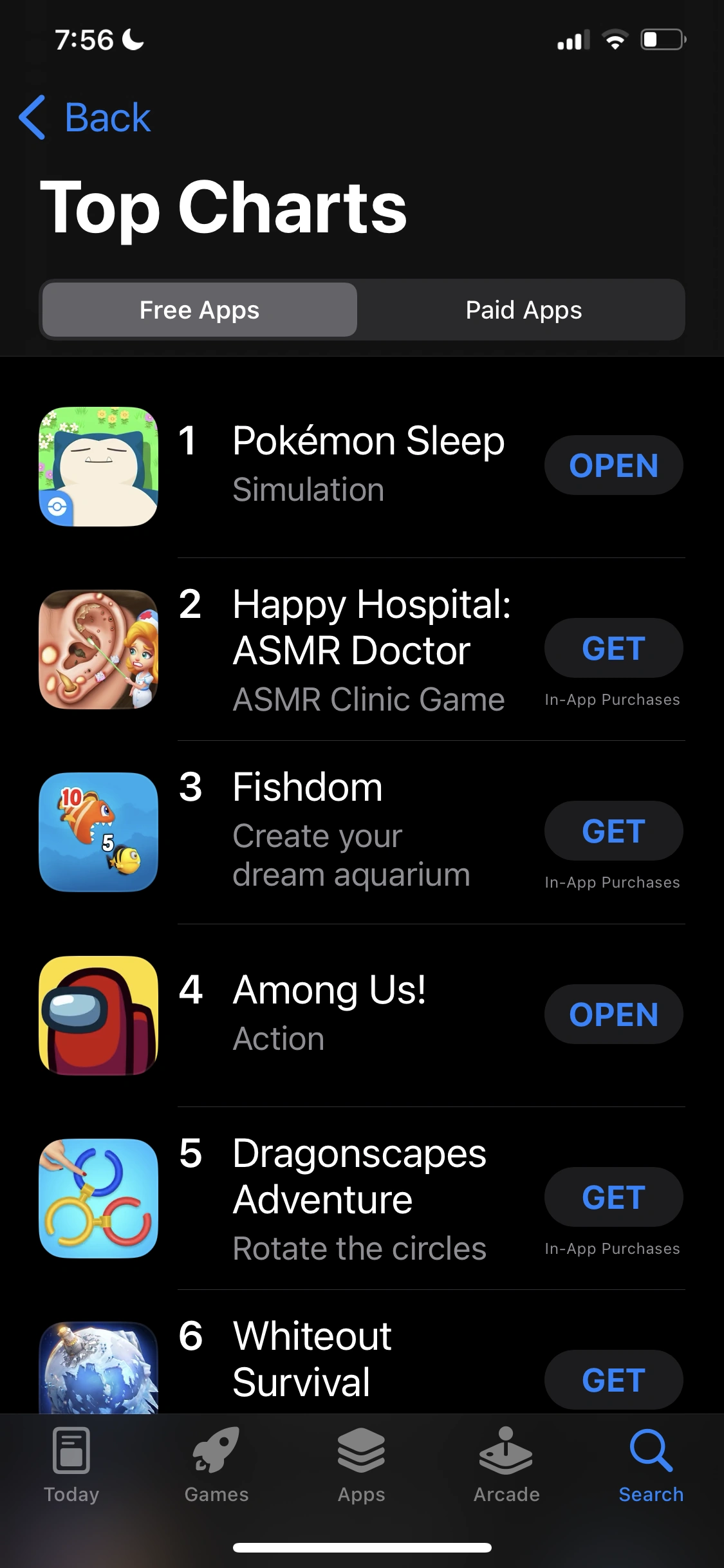Screen dimensions: 724x1568
Task: Select the Free Apps segment
Action: pyautogui.click(x=198, y=310)
